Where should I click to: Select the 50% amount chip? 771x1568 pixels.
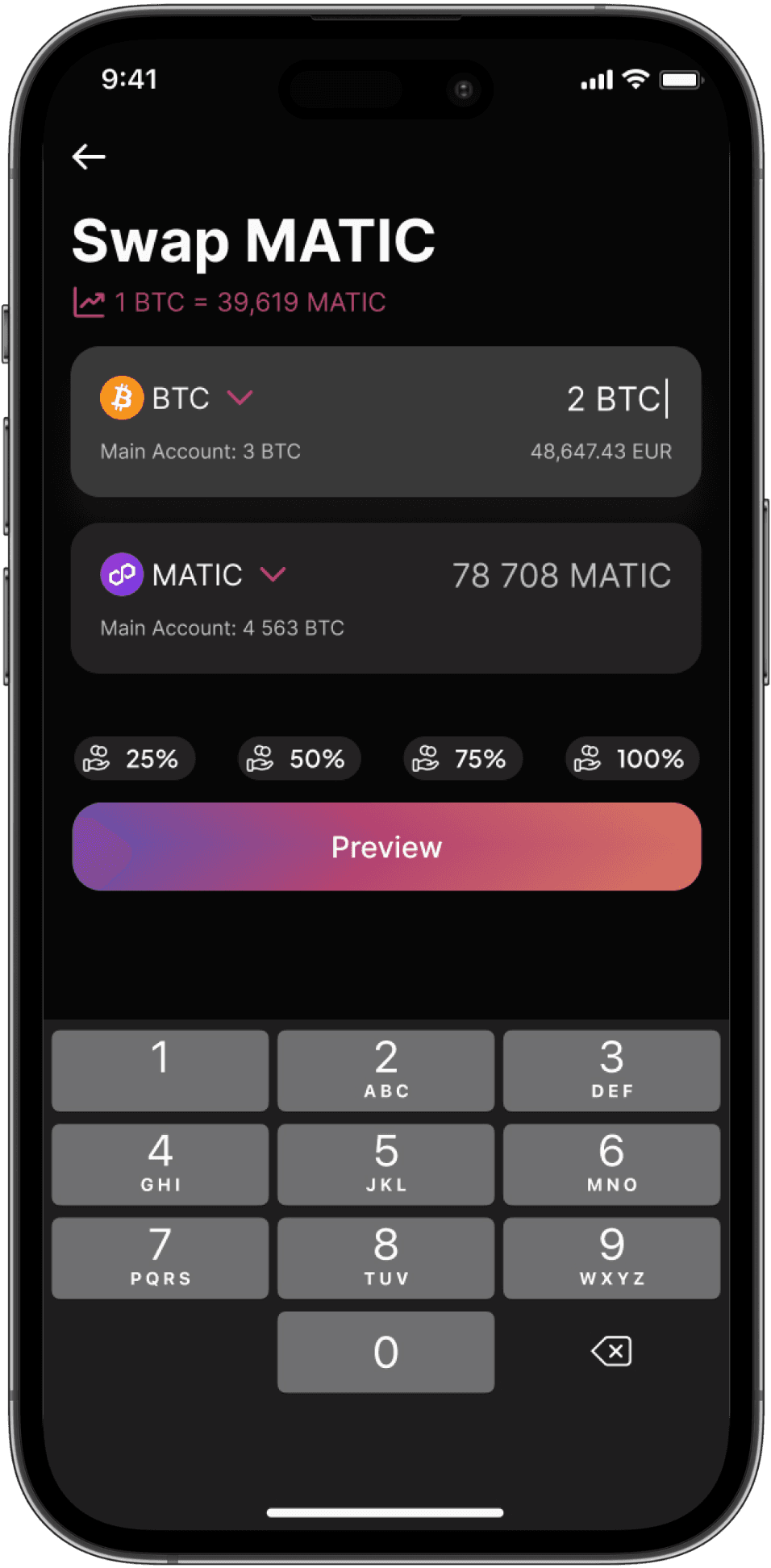[x=299, y=758]
